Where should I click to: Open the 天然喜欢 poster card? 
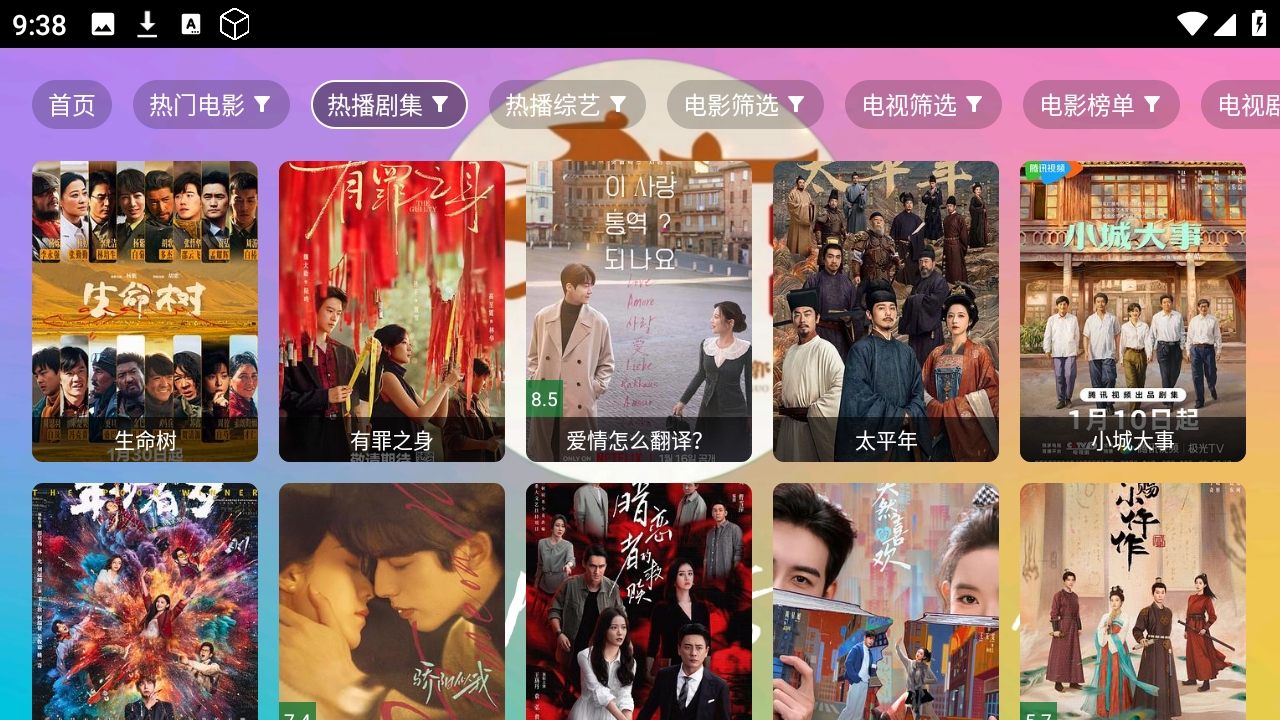pos(886,602)
